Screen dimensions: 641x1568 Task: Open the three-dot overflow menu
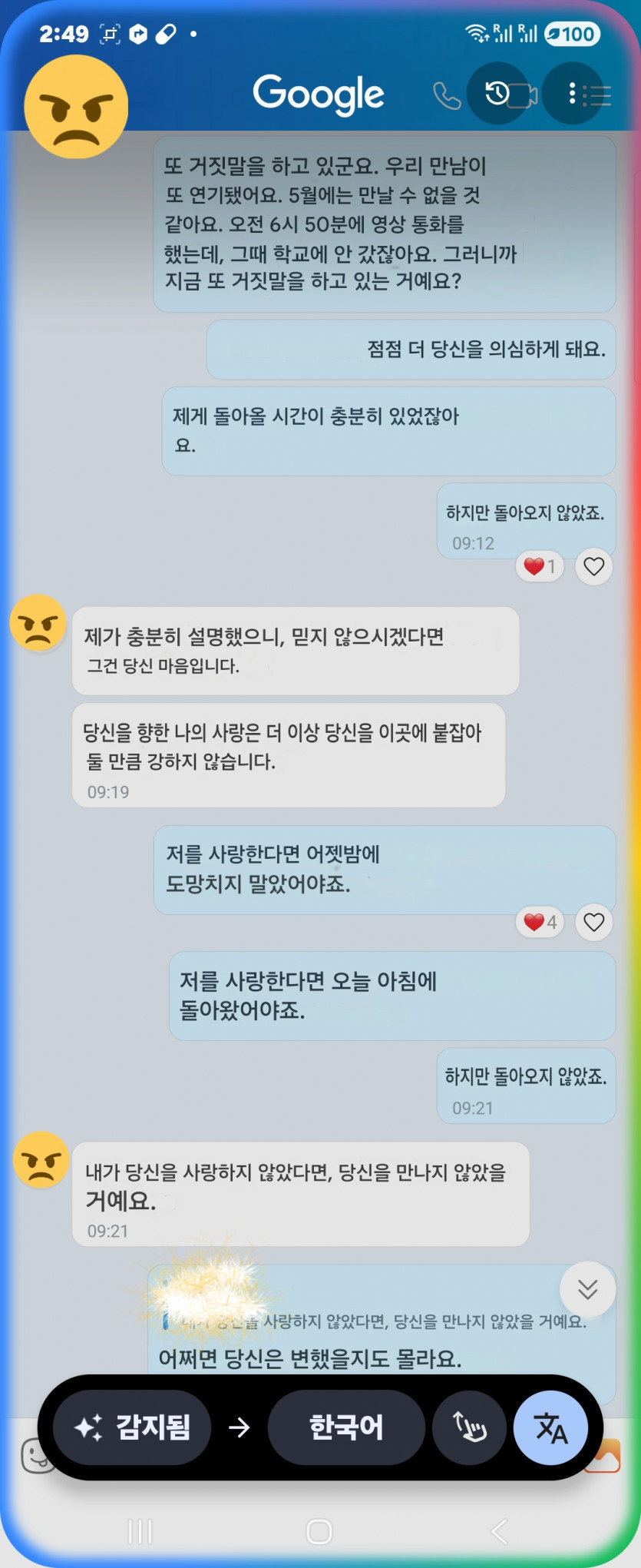tap(572, 94)
